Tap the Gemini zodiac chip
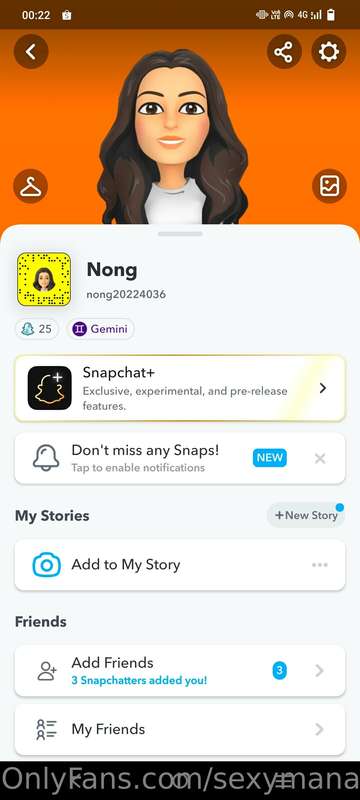This screenshot has width=360, height=800. [x=100, y=329]
